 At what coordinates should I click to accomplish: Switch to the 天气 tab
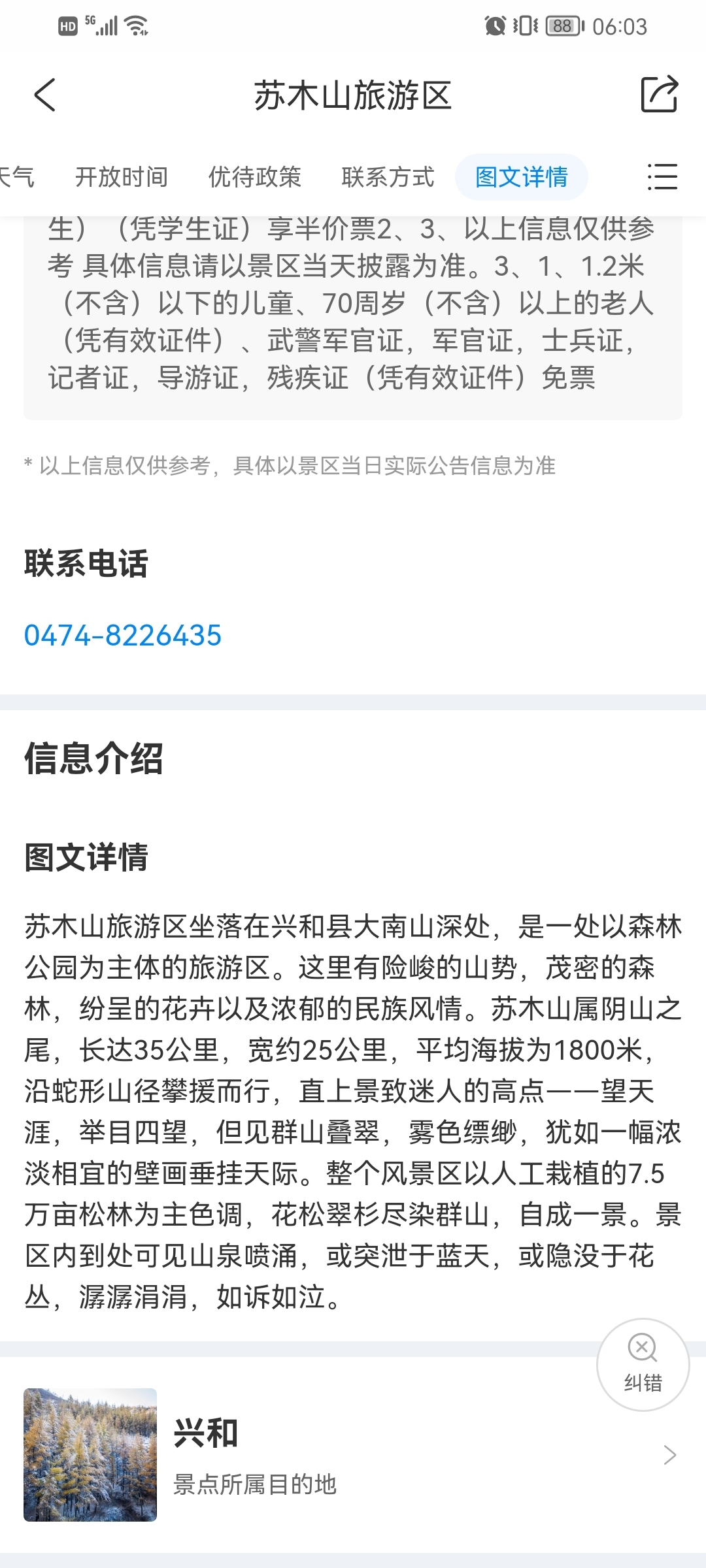(17, 177)
